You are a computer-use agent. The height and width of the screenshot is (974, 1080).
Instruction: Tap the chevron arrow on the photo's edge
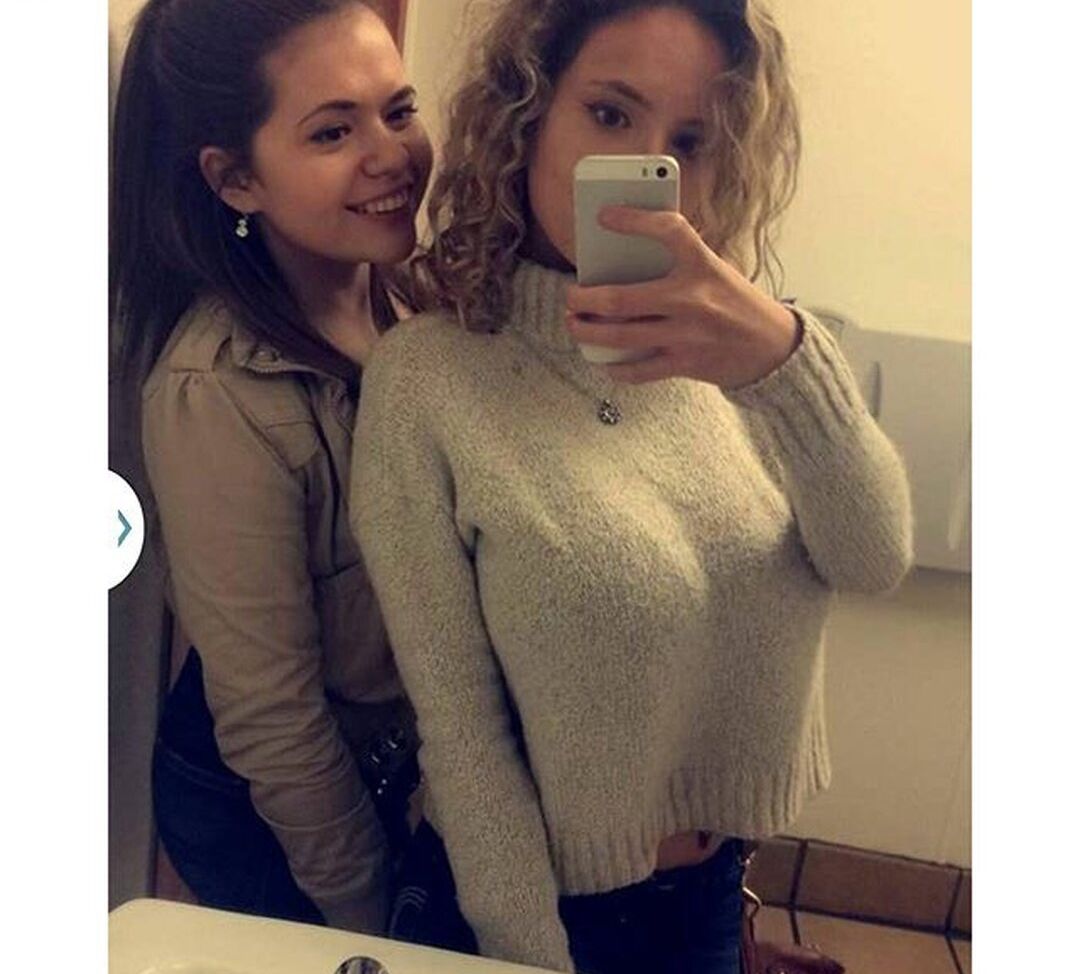[x=124, y=528]
